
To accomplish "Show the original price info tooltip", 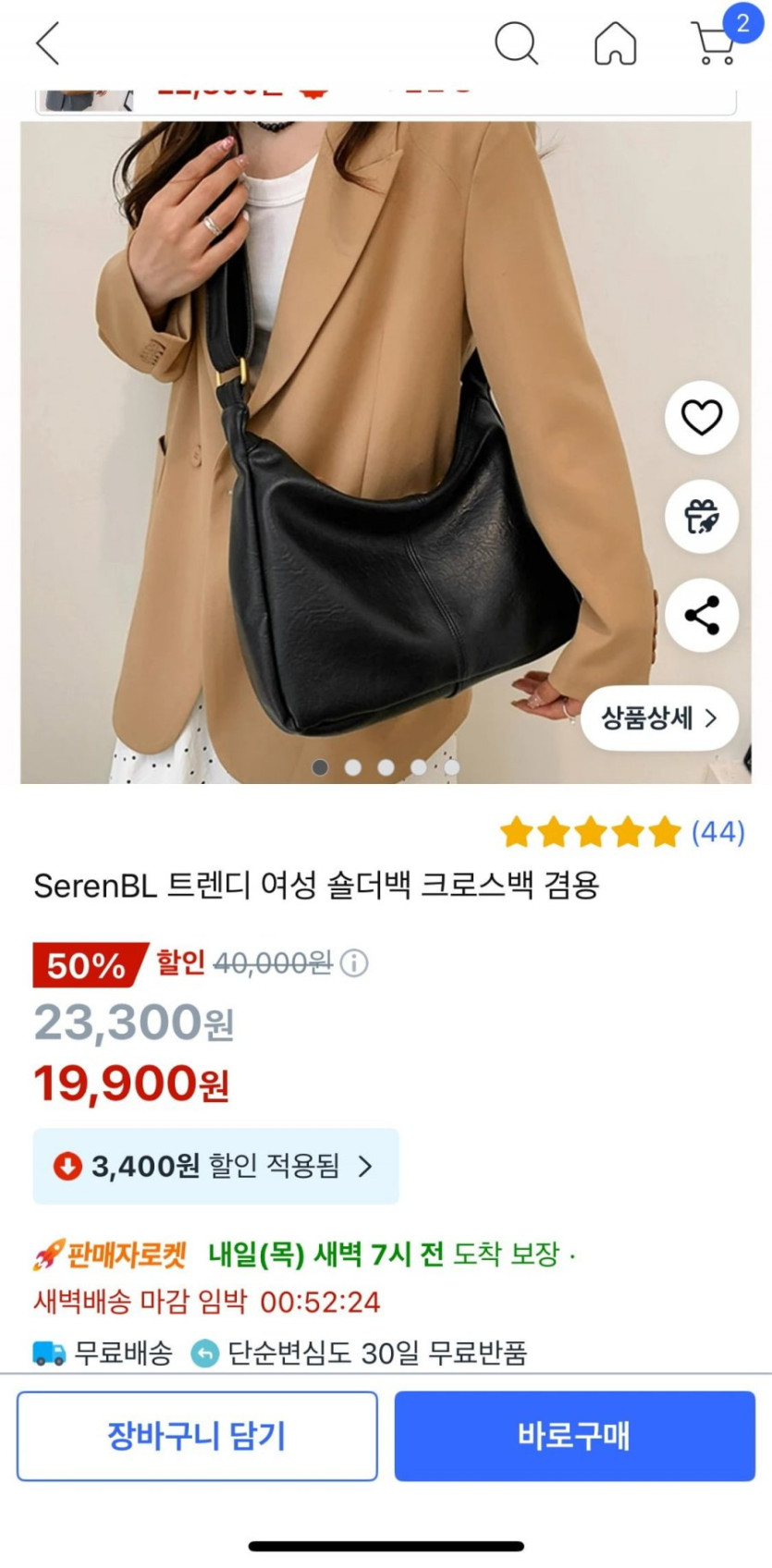I will coord(354,963).
